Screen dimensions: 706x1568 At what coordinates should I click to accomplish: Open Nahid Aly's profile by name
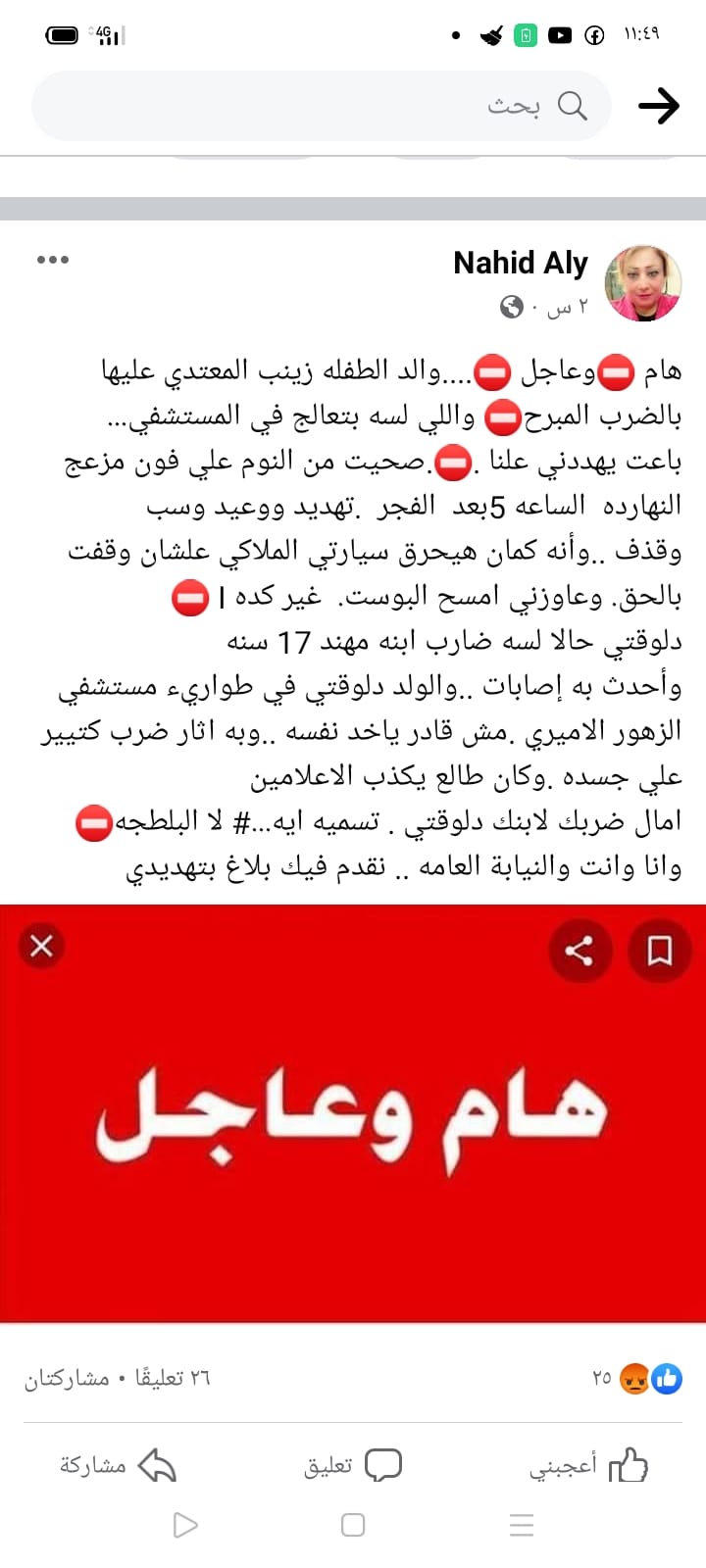point(520,263)
